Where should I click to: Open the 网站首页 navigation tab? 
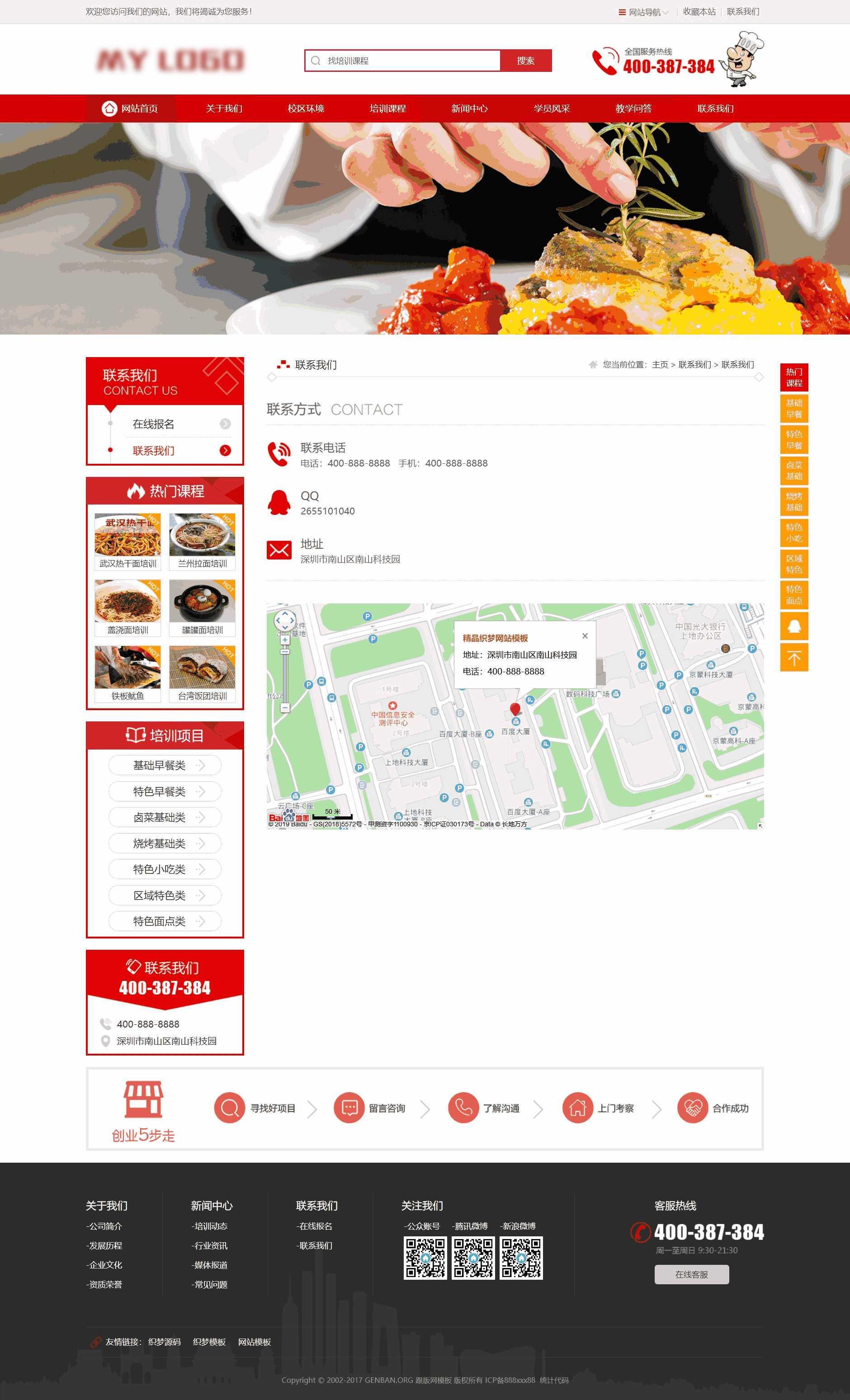(x=131, y=108)
